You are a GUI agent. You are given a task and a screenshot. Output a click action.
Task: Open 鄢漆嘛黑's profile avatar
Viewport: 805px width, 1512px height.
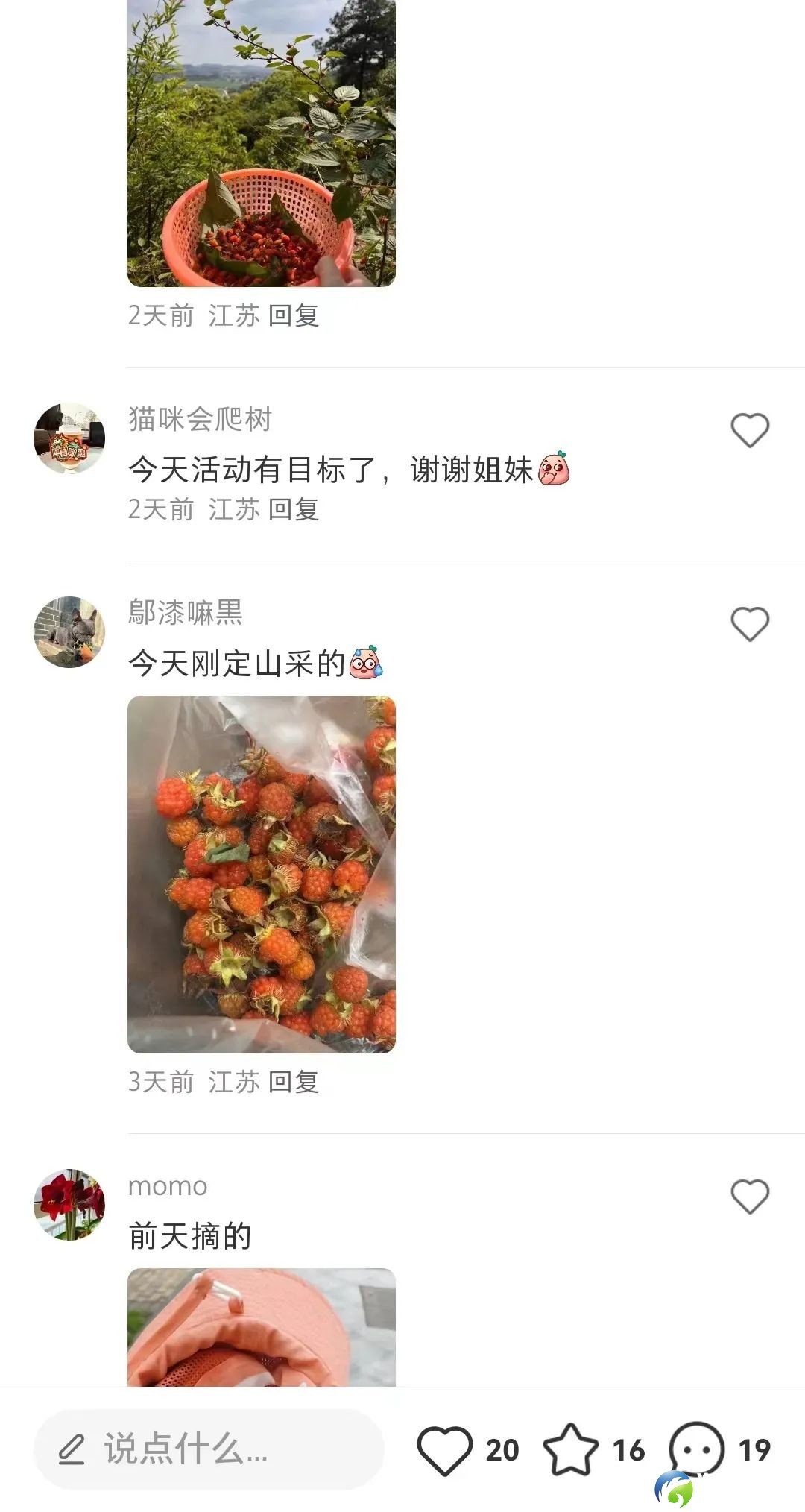pyautogui.click(x=69, y=631)
